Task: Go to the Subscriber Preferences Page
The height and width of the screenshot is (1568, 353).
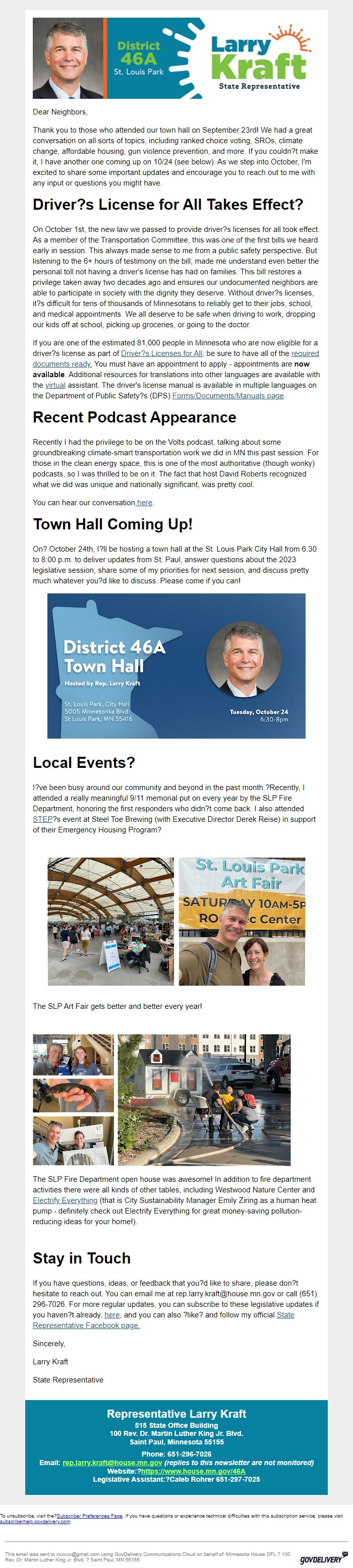Action: pos(89,1516)
